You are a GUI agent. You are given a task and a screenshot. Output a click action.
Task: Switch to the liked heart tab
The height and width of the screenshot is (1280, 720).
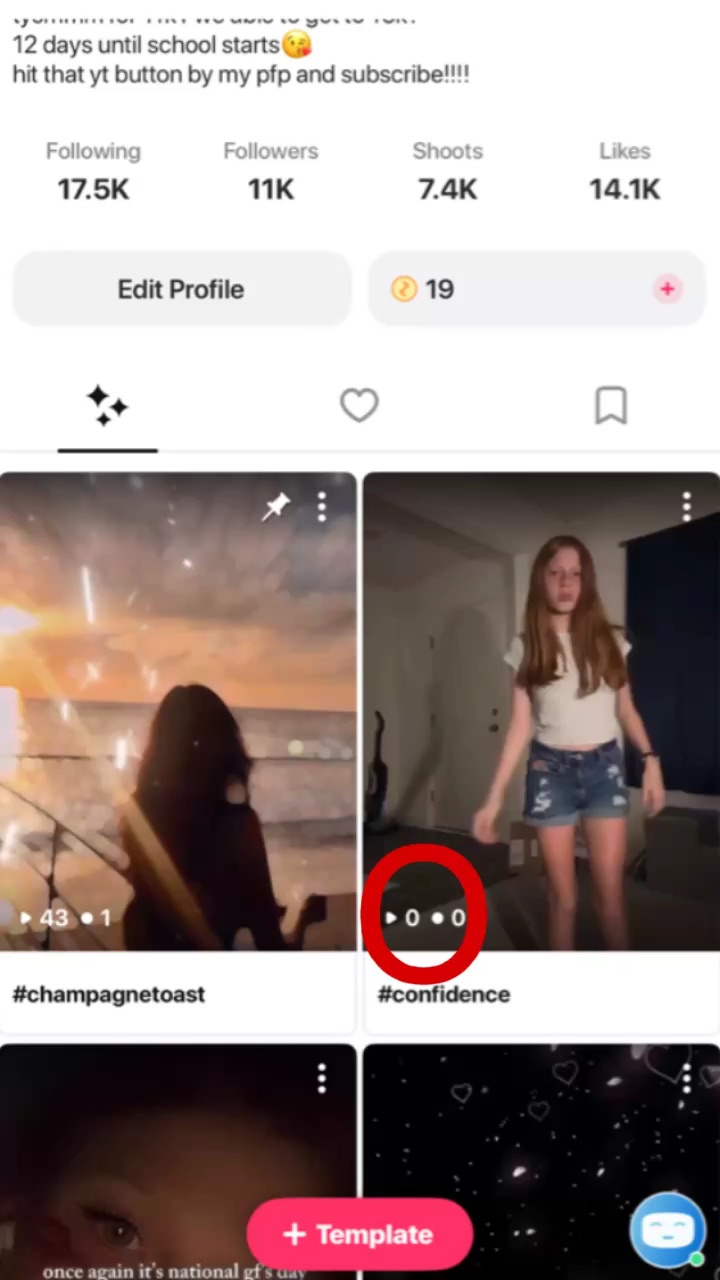(x=359, y=406)
